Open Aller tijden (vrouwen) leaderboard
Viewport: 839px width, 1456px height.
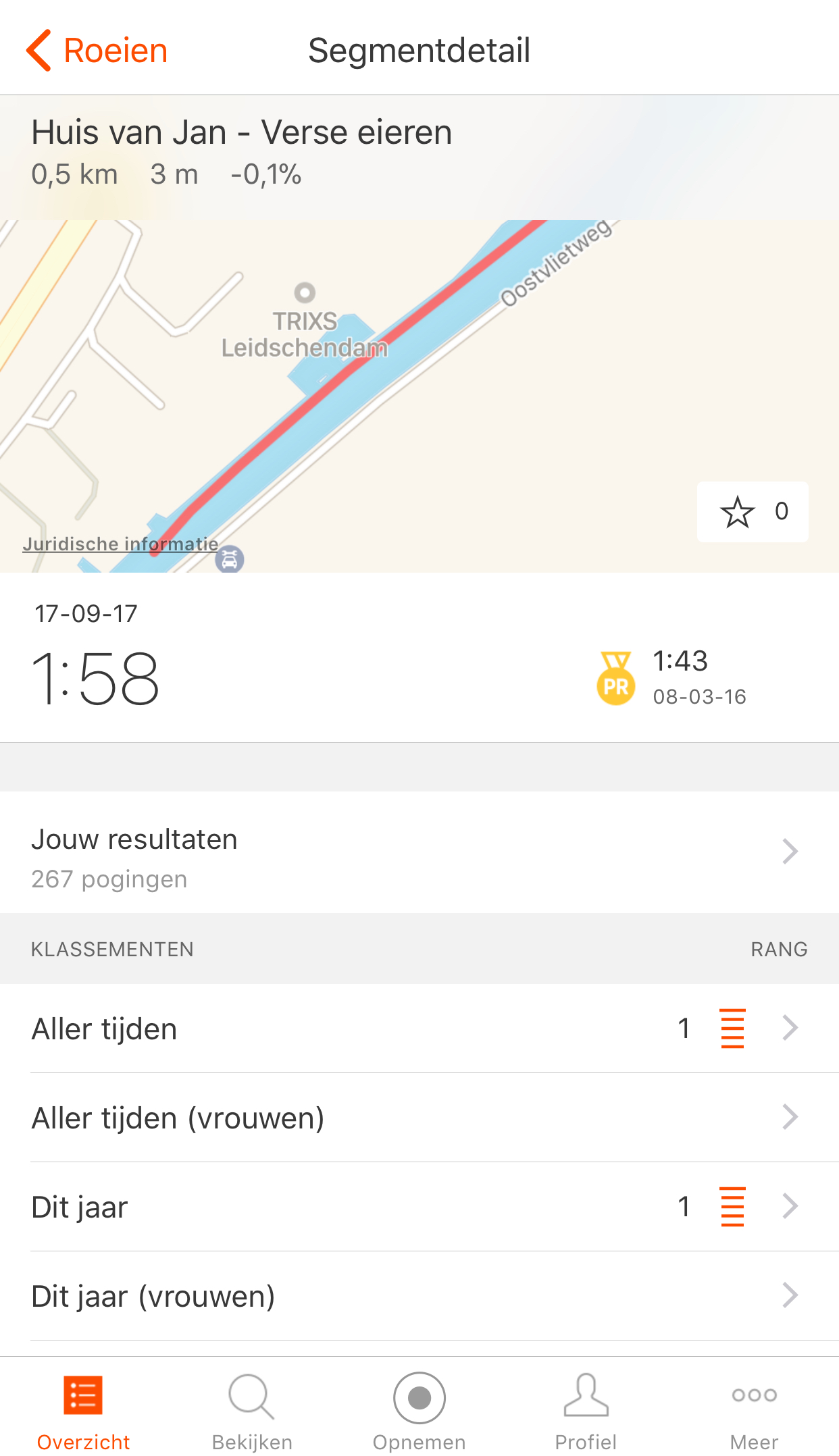[419, 1118]
